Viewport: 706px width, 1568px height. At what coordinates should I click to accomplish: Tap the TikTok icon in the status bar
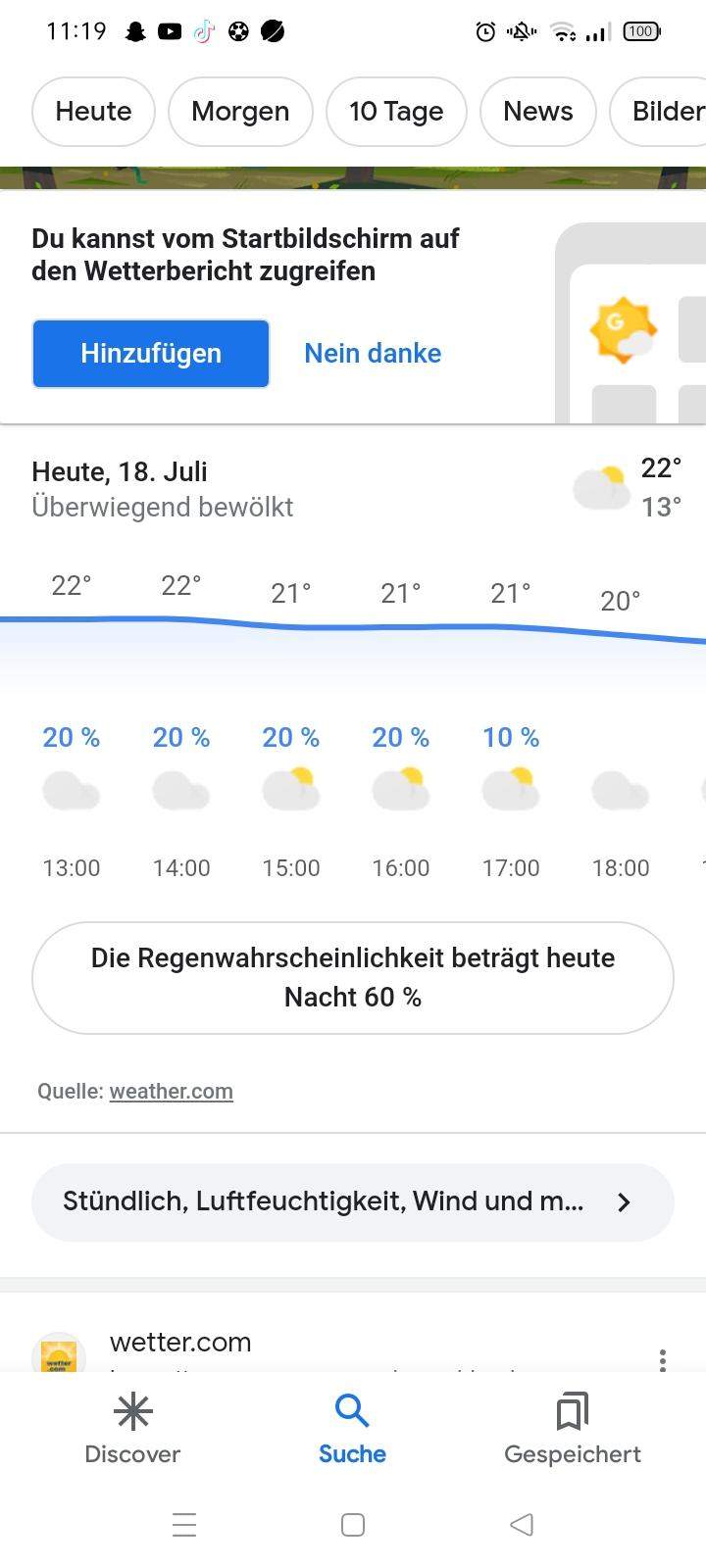click(x=203, y=30)
